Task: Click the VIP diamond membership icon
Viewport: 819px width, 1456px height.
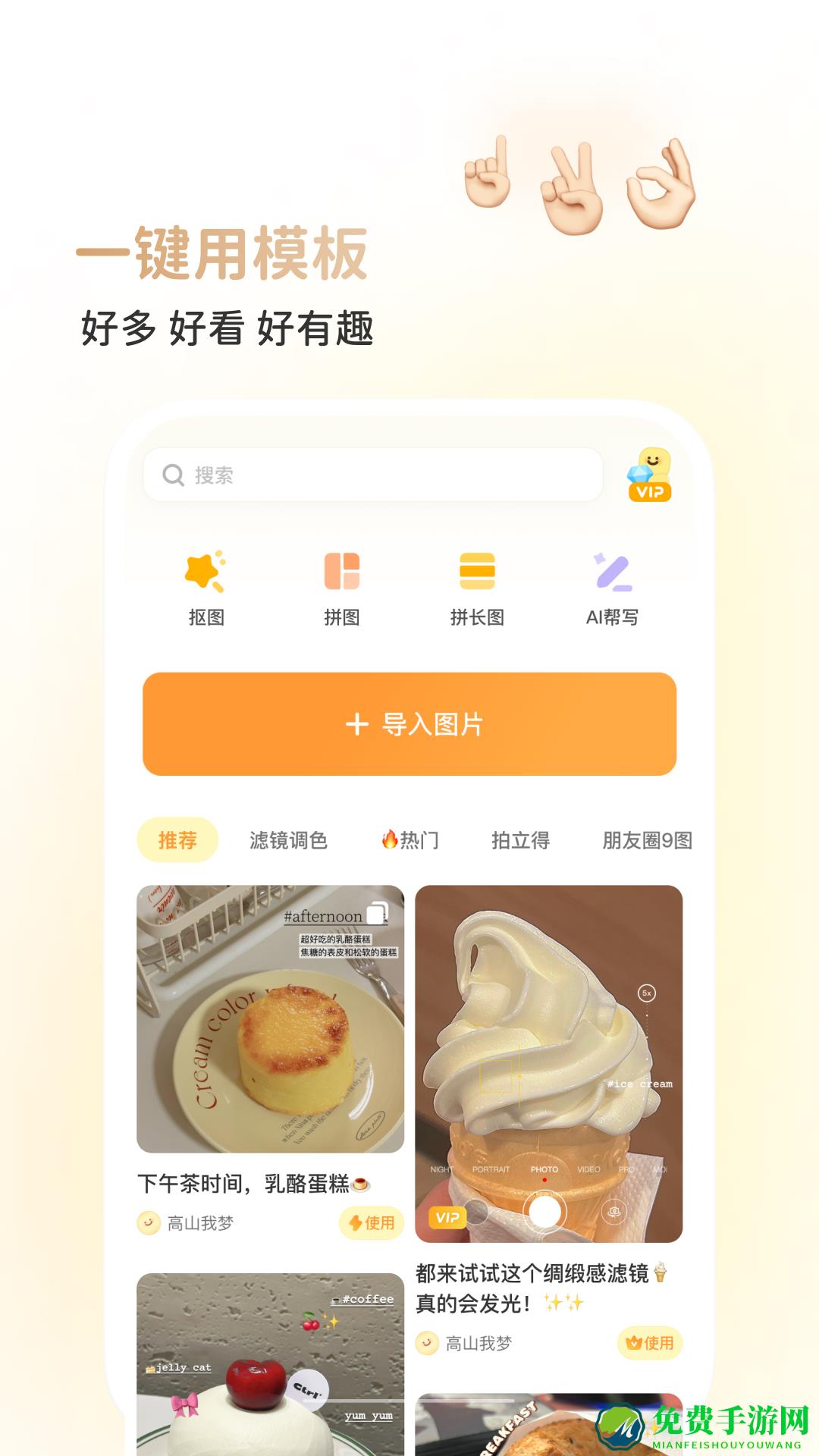Action: tap(651, 474)
